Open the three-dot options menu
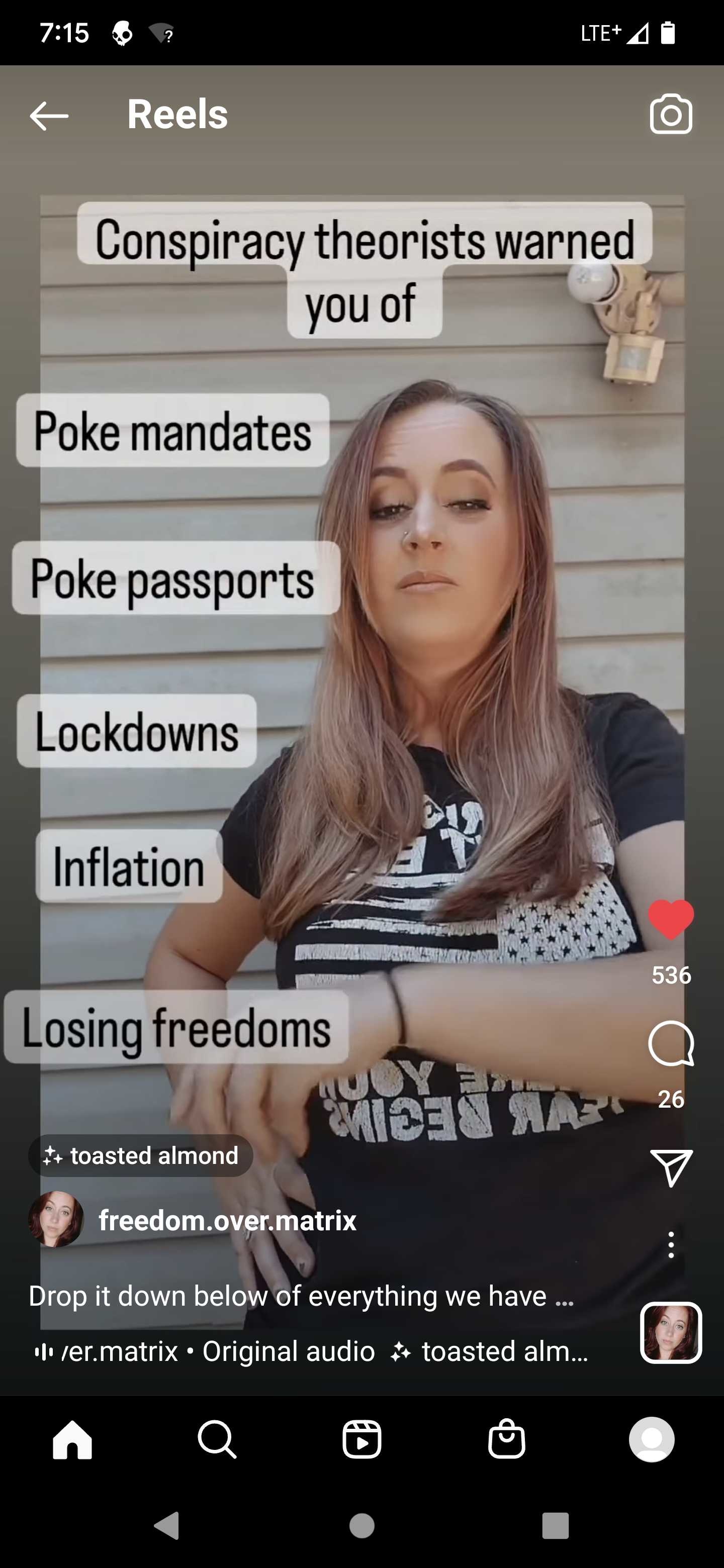This screenshot has height=1568, width=724. click(x=671, y=1245)
